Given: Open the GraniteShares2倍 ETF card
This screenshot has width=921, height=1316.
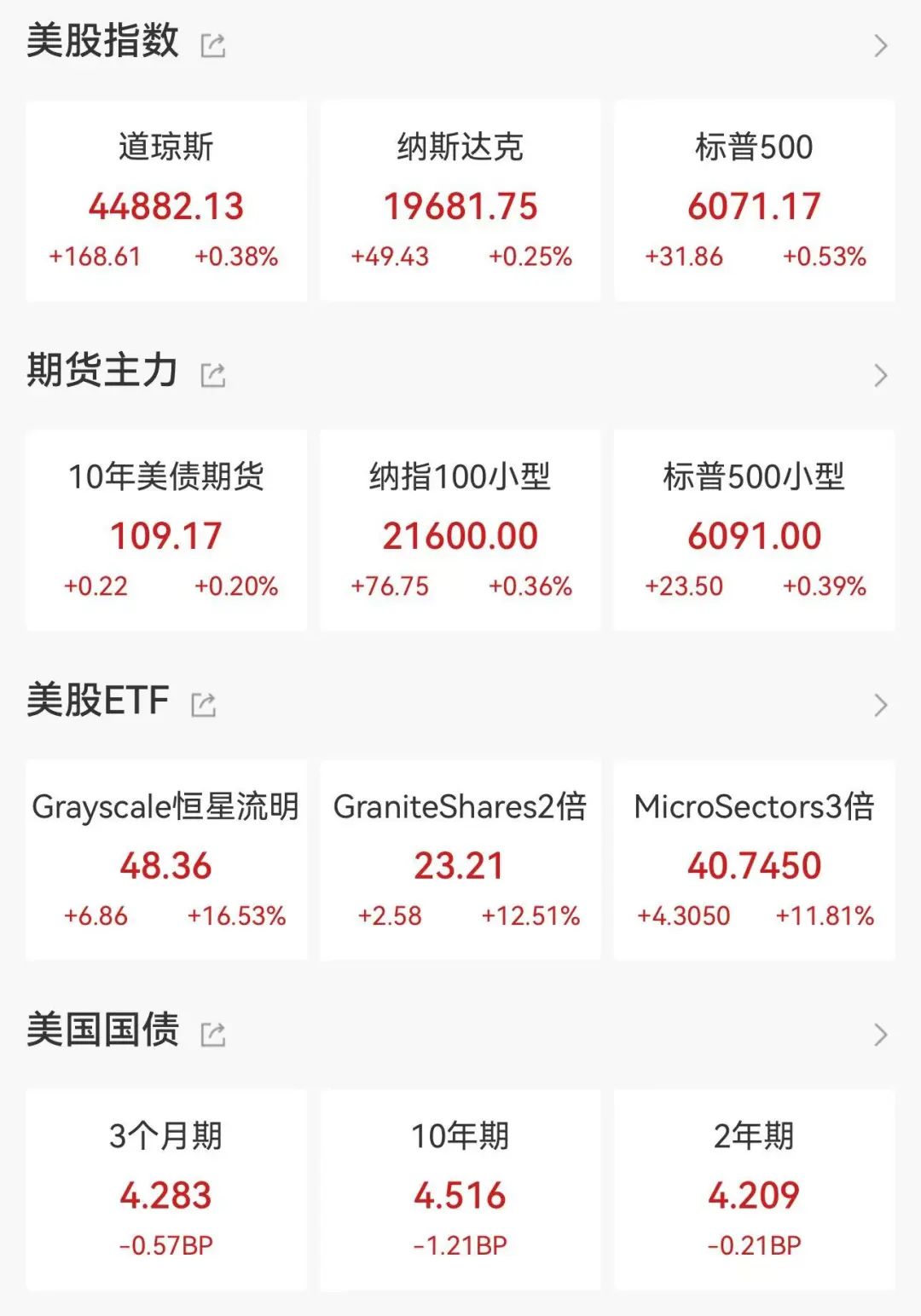Looking at the screenshot, I should [460, 861].
